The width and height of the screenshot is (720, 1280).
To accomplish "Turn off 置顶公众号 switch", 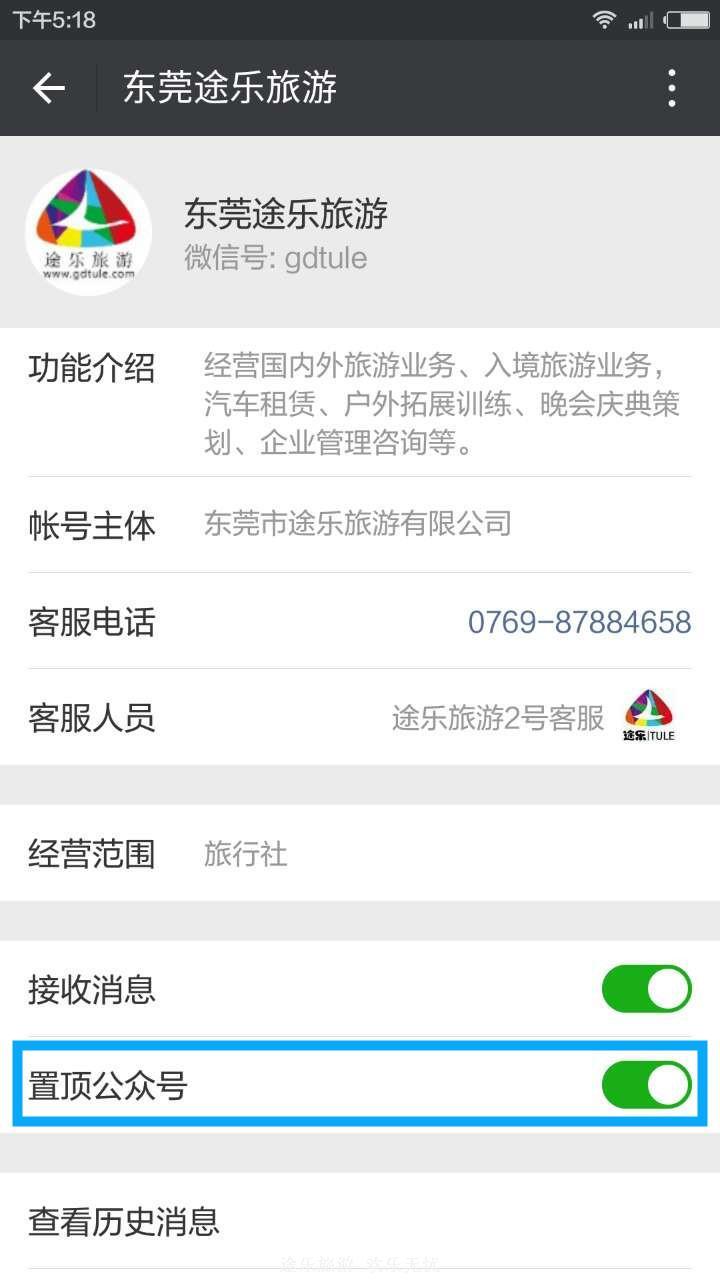I will [x=646, y=1086].
